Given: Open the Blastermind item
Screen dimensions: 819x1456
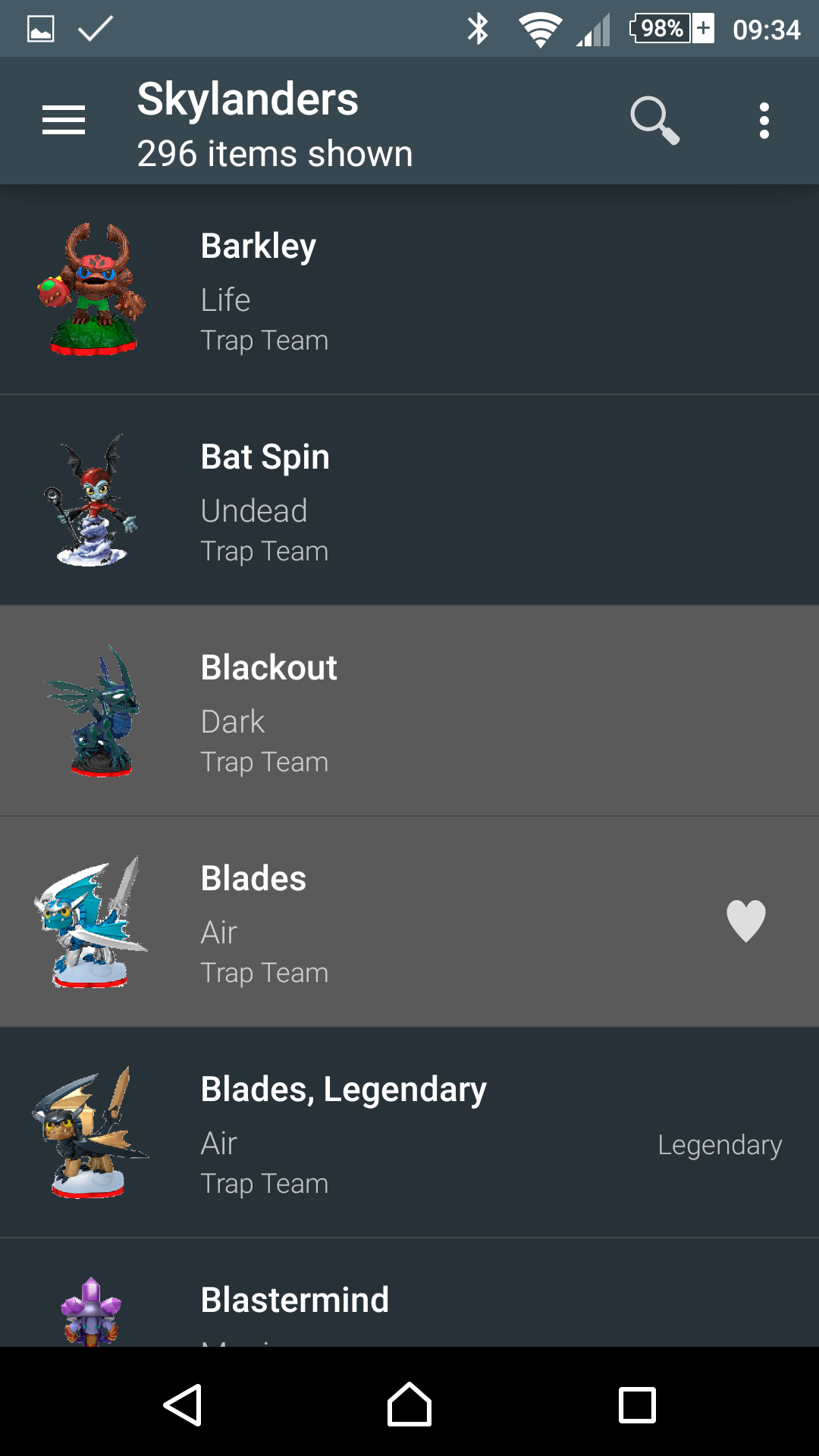Looking at the screenshot, I should point(409,1300).
